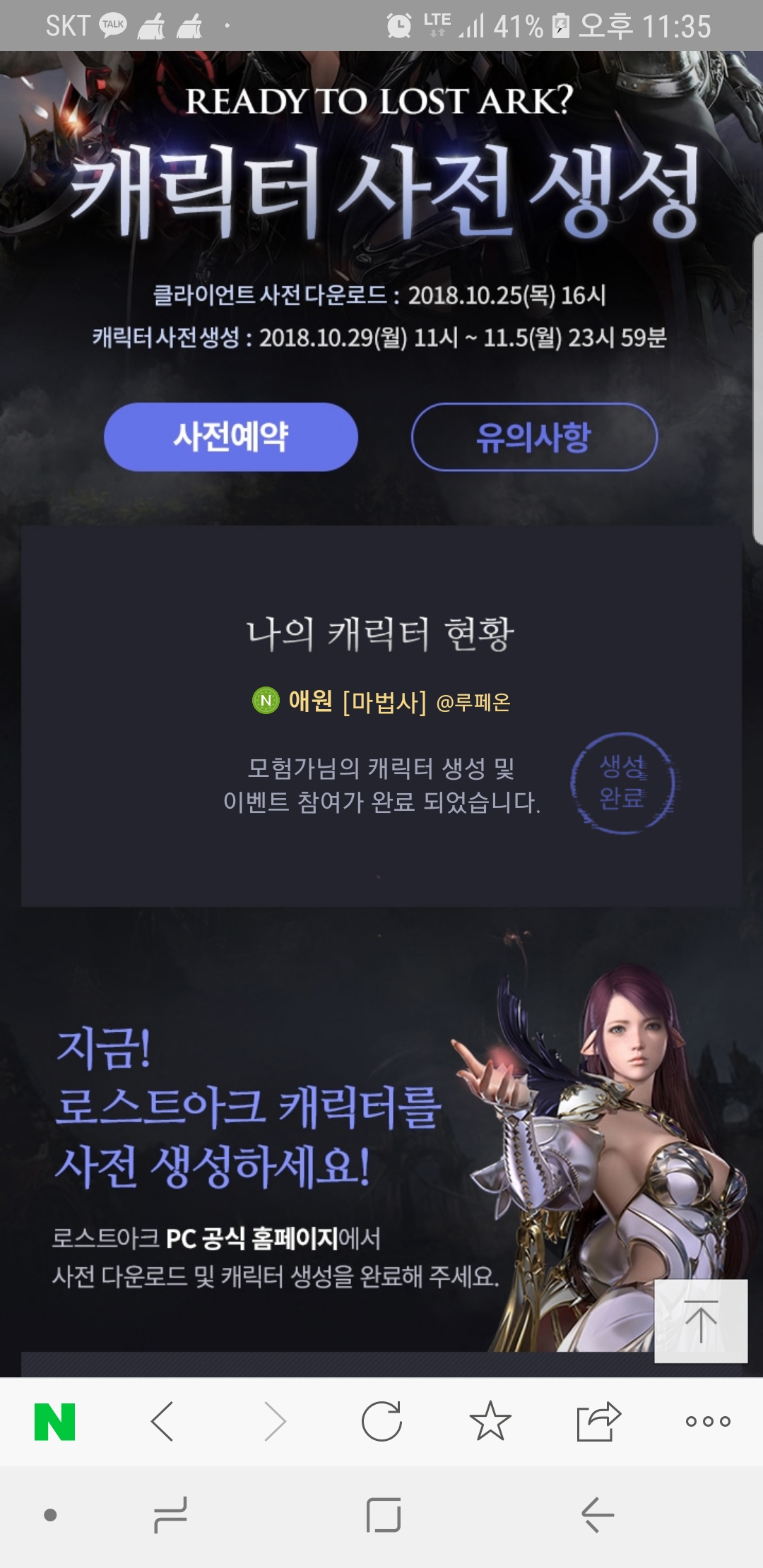This screenshot has width=763, height=1568.
Task: Tap the system home button
Action: tap(384, 1514)
